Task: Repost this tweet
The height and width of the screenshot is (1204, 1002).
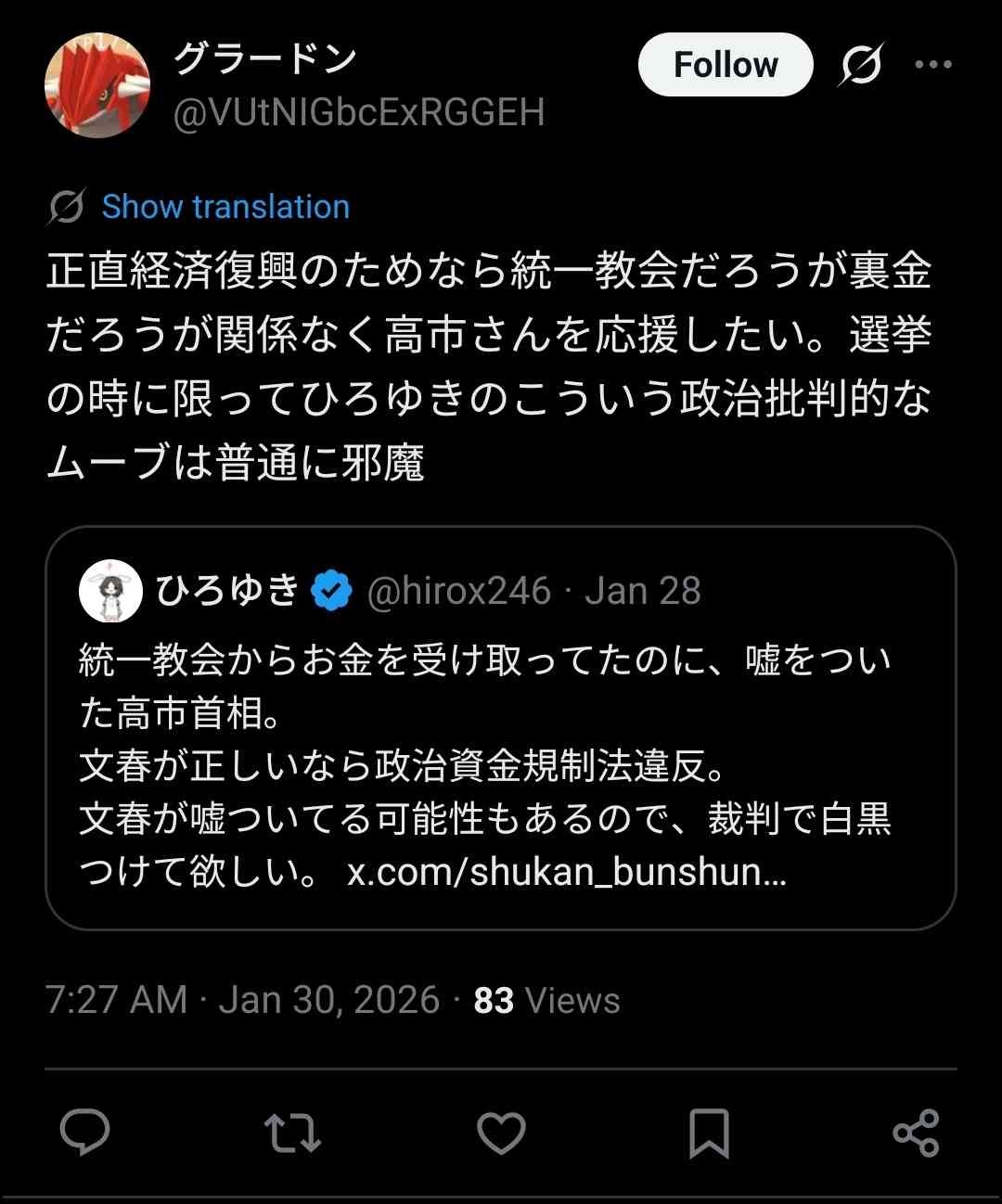Action: 292,1133
